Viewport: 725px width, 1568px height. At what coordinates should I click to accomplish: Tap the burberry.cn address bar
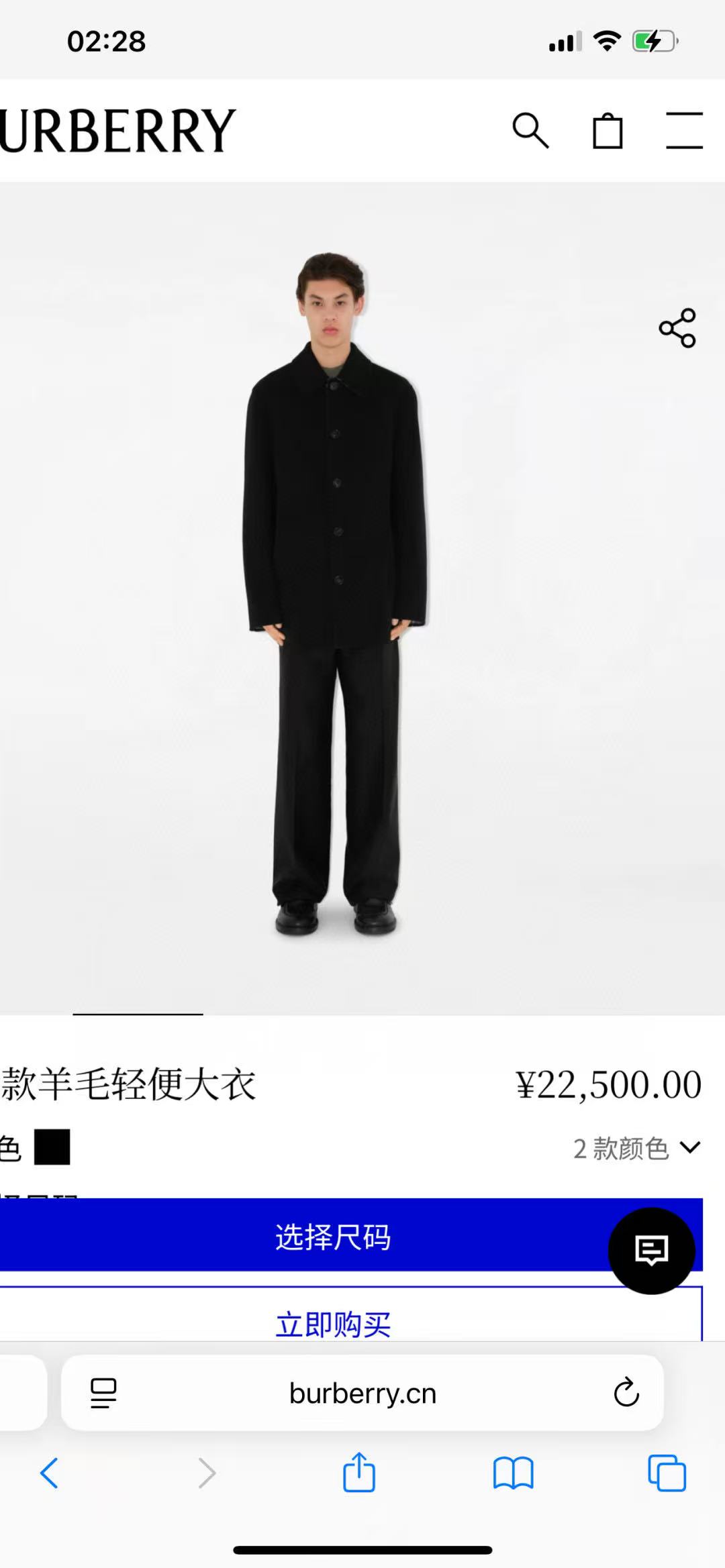click(x=362, y=1394)
